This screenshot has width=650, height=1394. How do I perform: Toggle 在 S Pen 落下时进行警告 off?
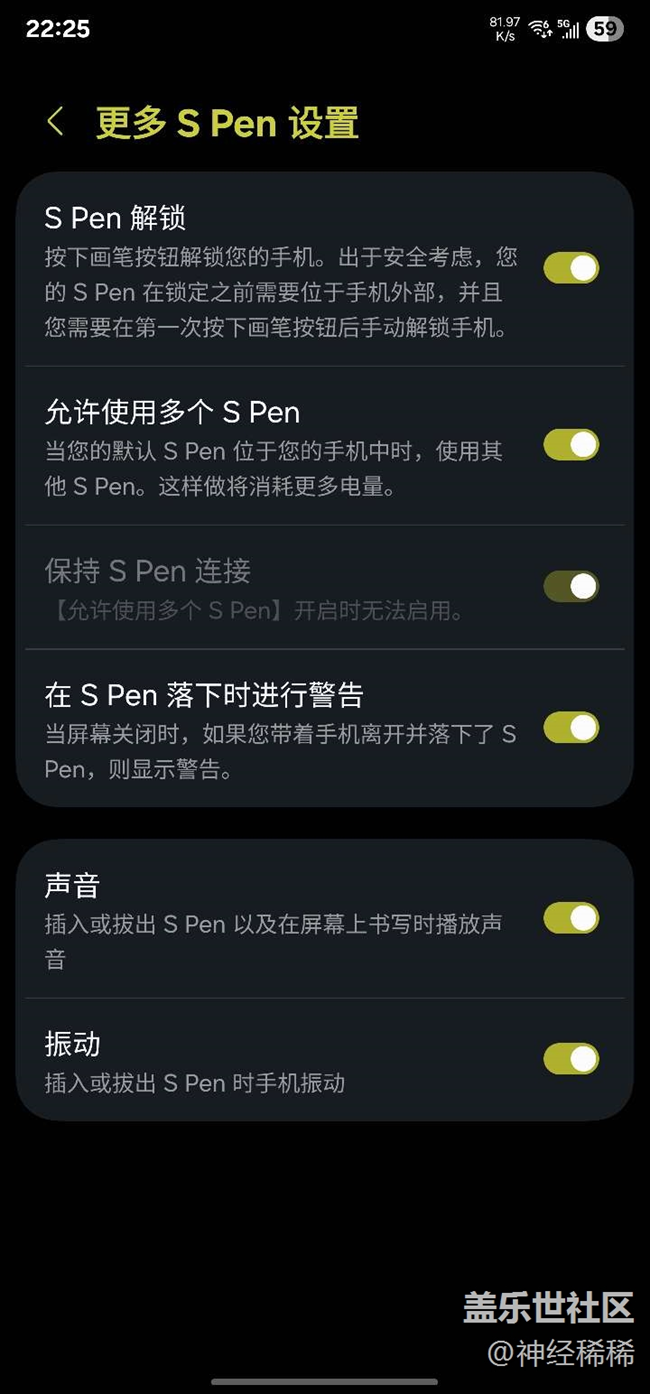coord(571,728)
